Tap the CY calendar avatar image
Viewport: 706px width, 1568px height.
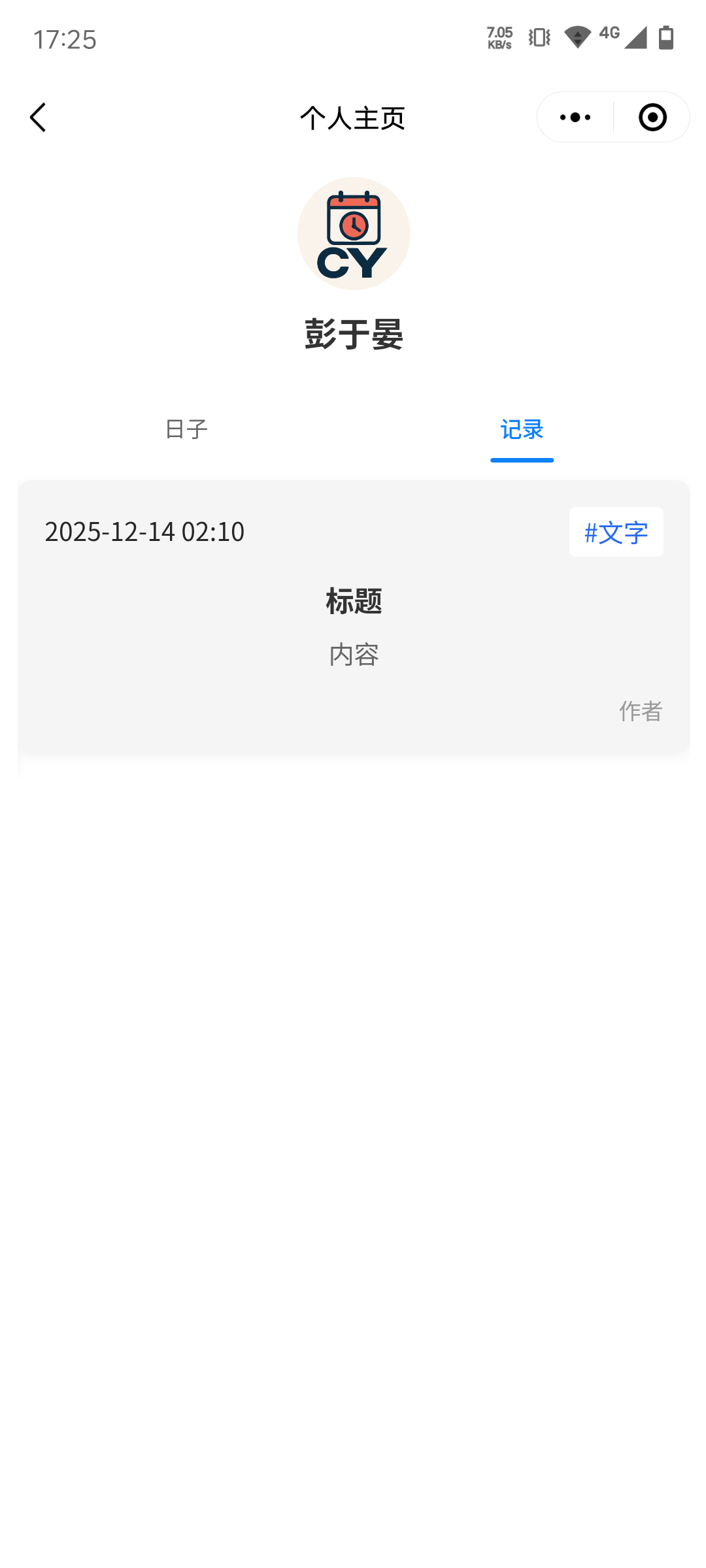353,233
